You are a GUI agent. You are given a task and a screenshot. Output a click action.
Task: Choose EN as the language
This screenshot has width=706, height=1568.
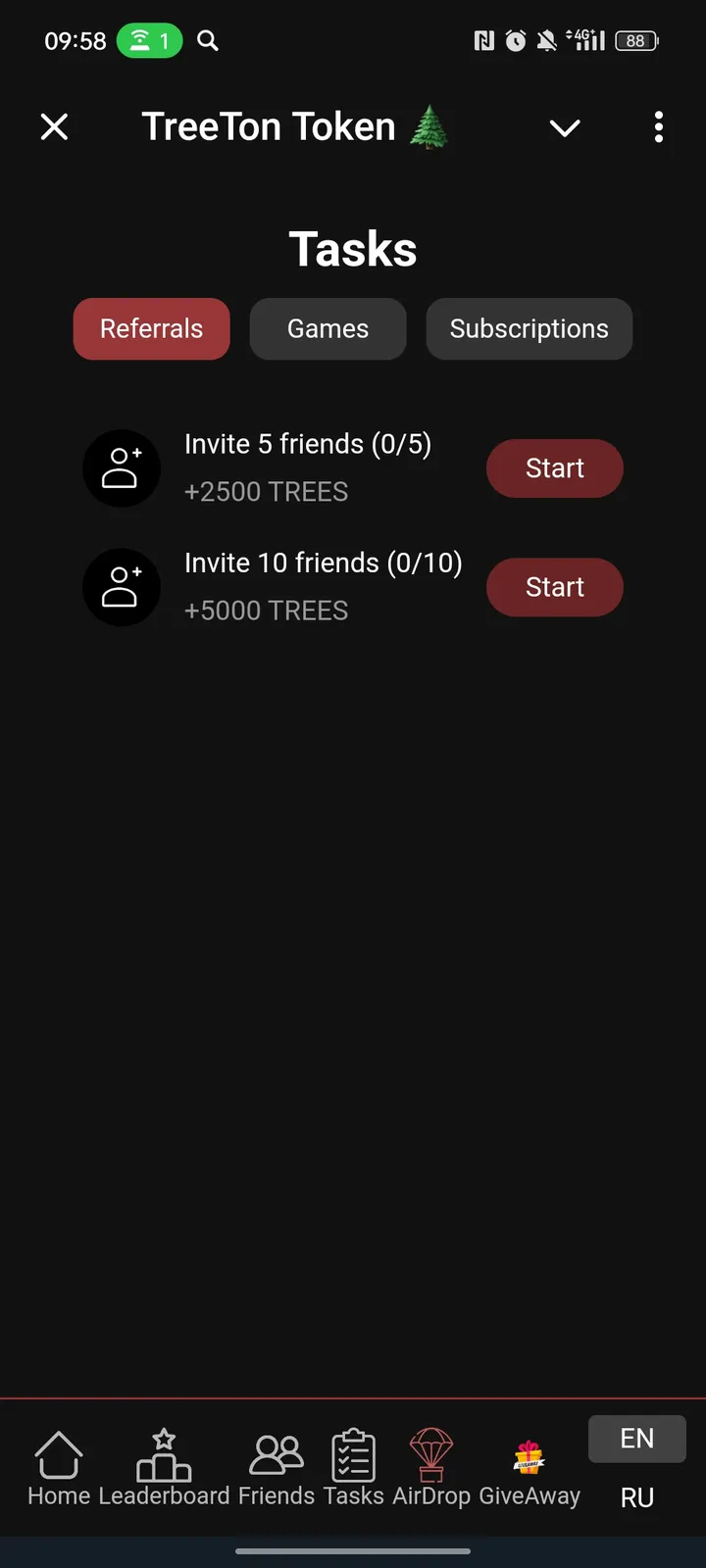(637, 1439)
